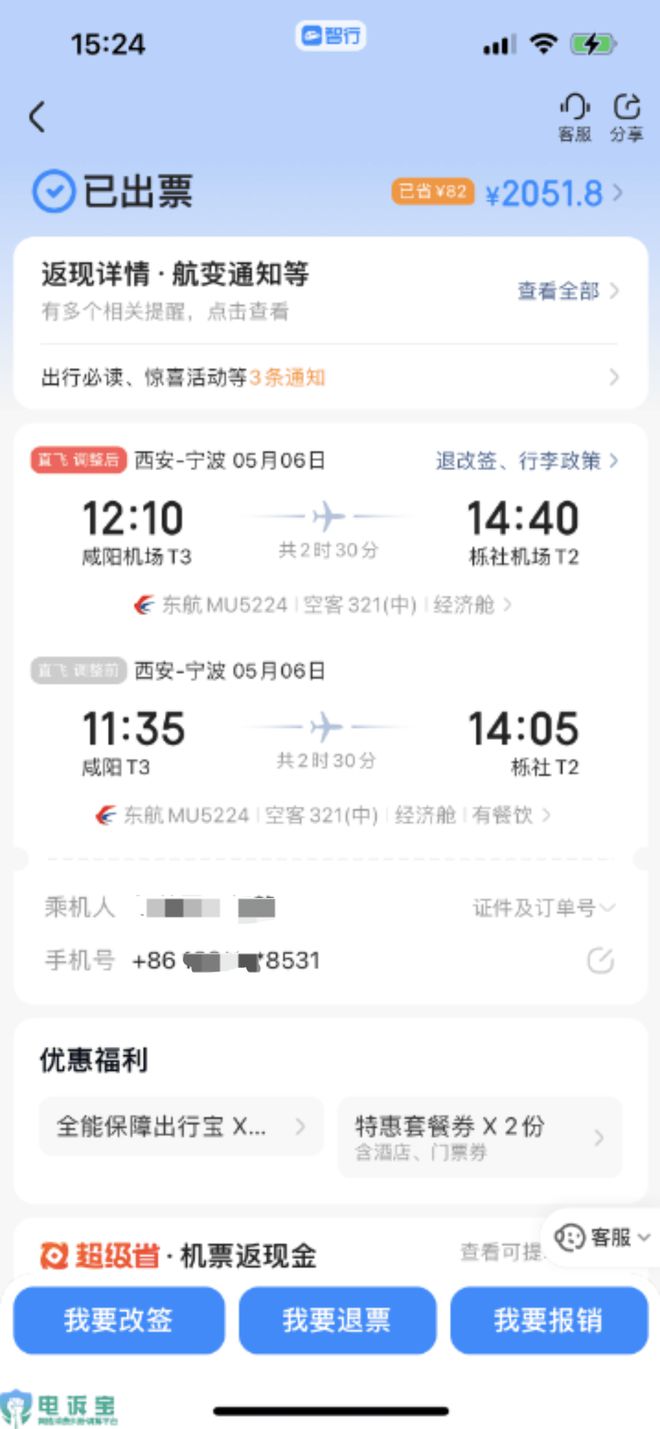Open the 3条通知 notices row
660x1429 pixels.
[x=330, y=377]
